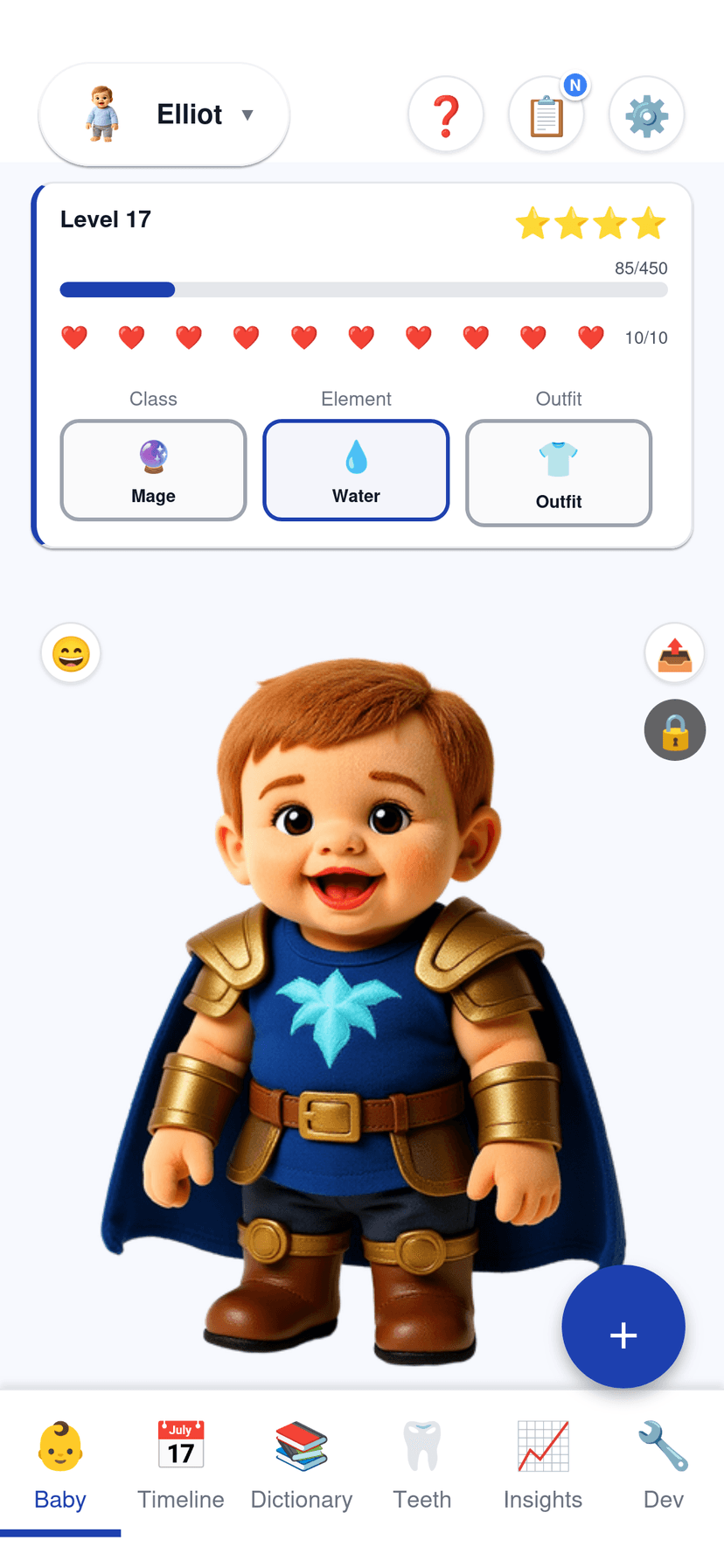Tap the locked padlock icon
Image resolution: width=724 pixels, height=1568 pixels.
(674, 730)
